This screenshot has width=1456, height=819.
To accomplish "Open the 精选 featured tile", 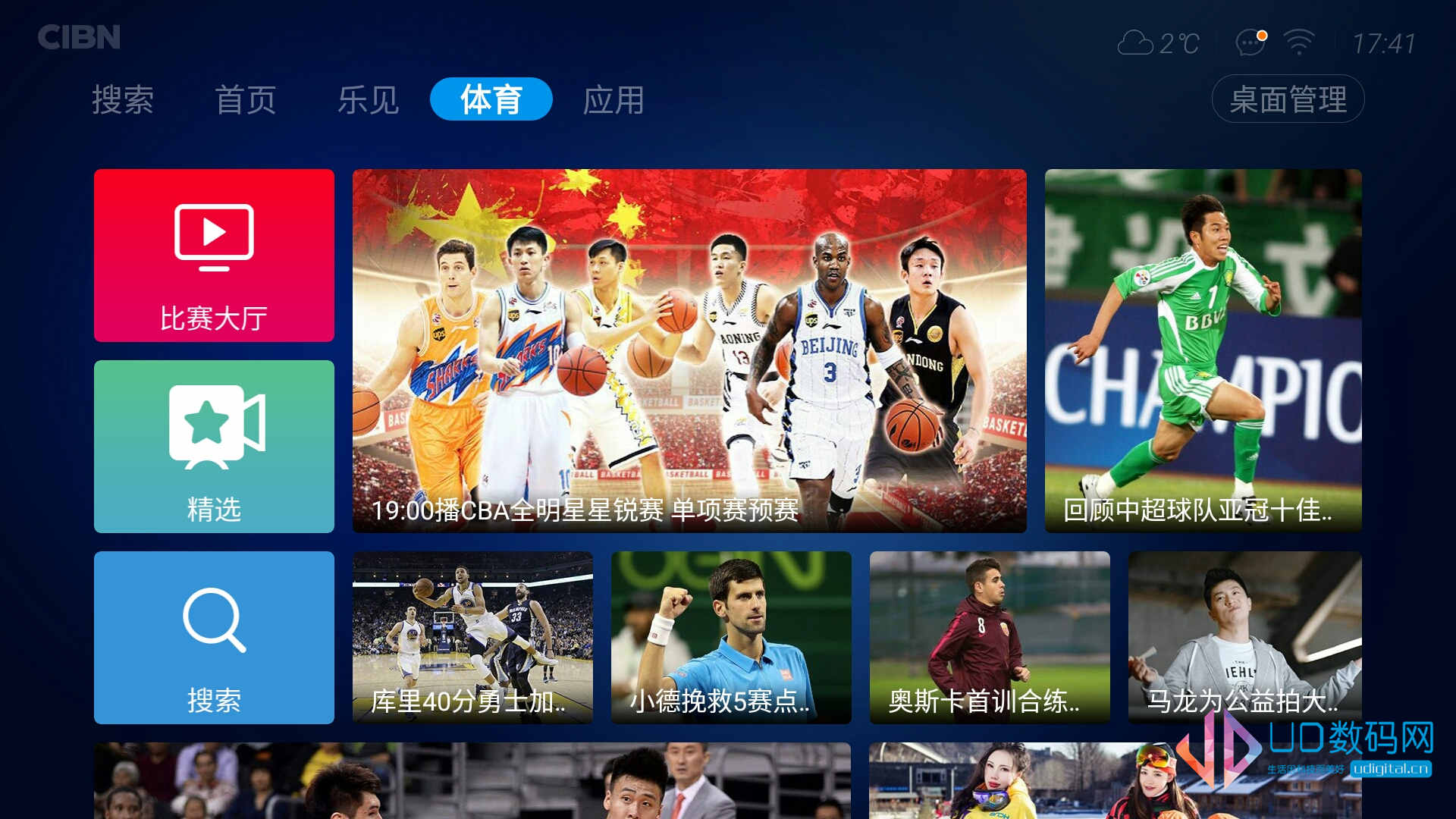I will (214, 447).
